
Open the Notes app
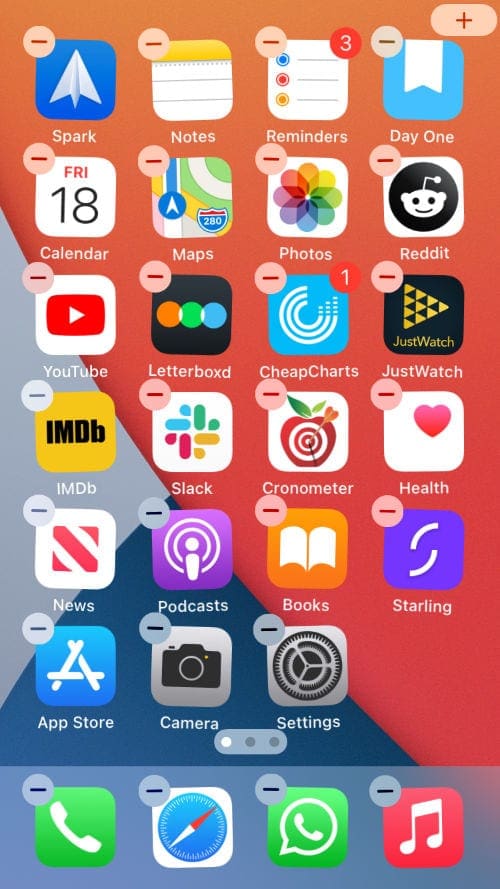coord(192,79)
